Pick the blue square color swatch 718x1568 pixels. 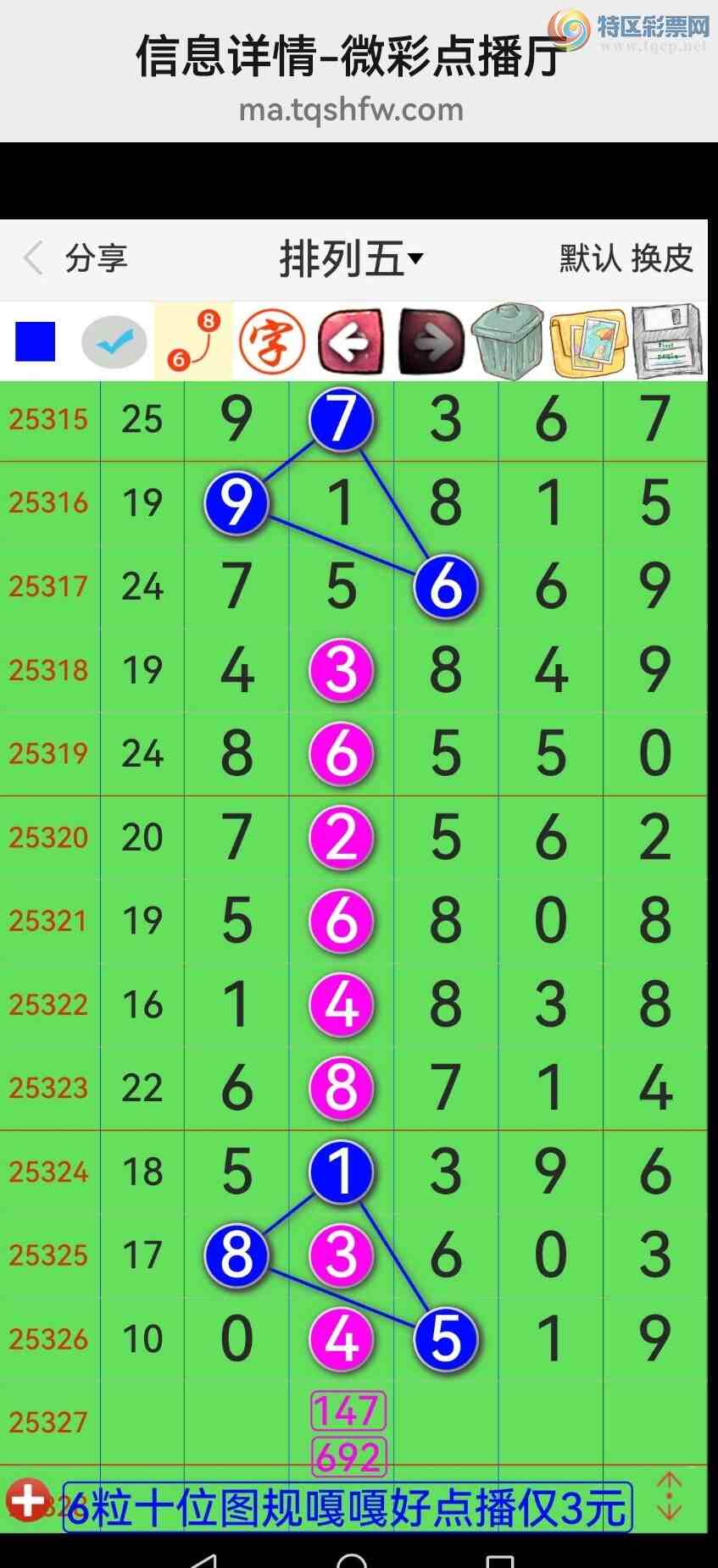click(36, 341)
